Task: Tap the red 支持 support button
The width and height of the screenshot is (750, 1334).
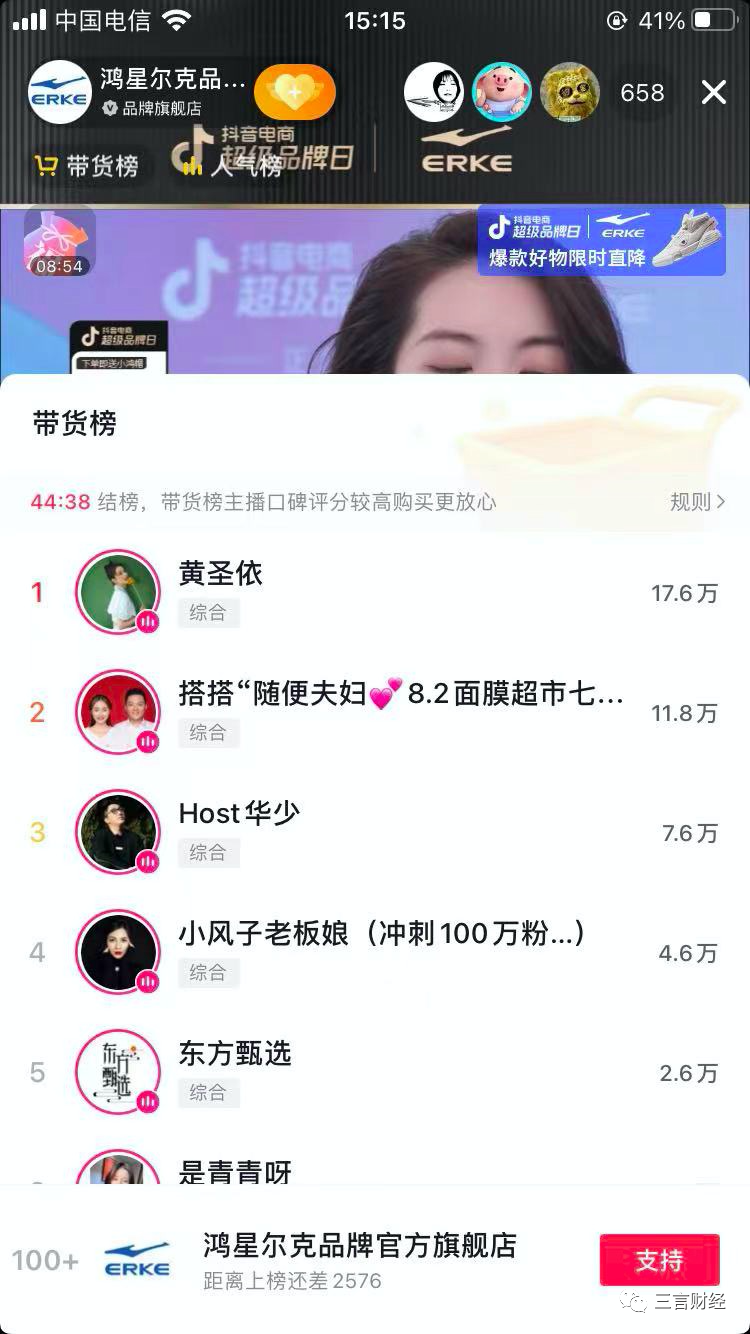Action: point(659,1260)
